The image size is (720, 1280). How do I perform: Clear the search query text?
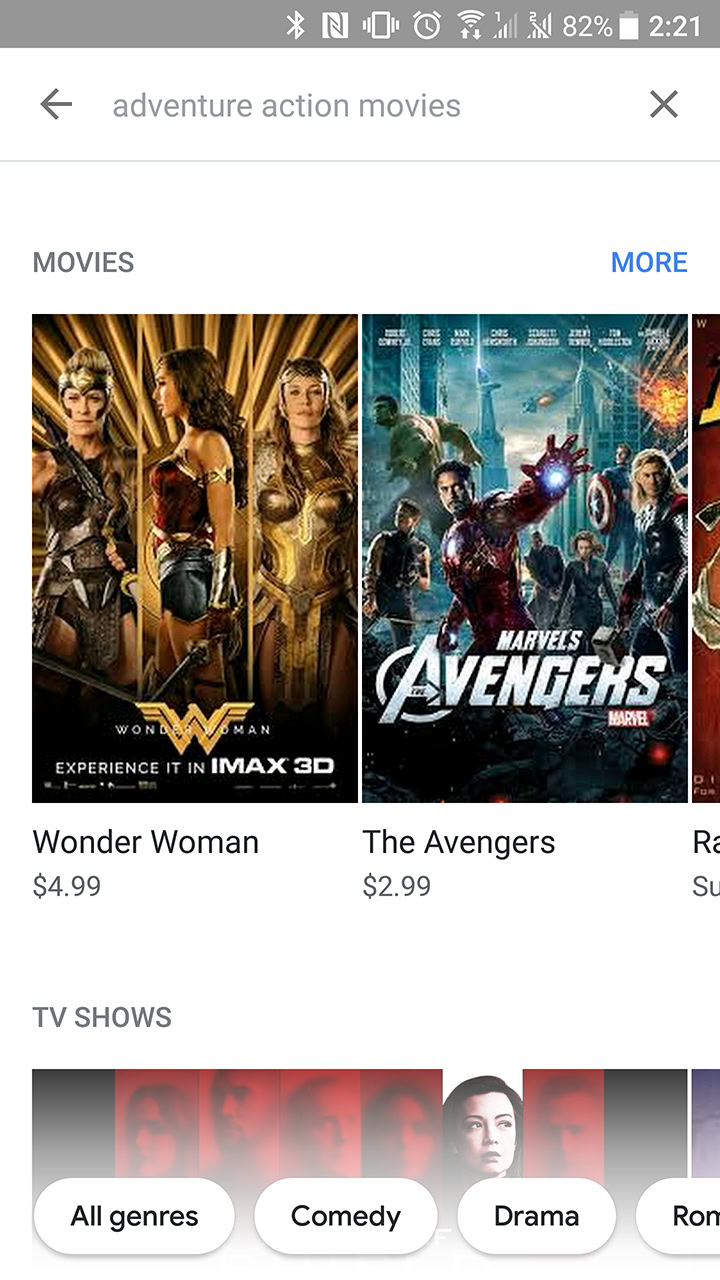pos(664,104)
